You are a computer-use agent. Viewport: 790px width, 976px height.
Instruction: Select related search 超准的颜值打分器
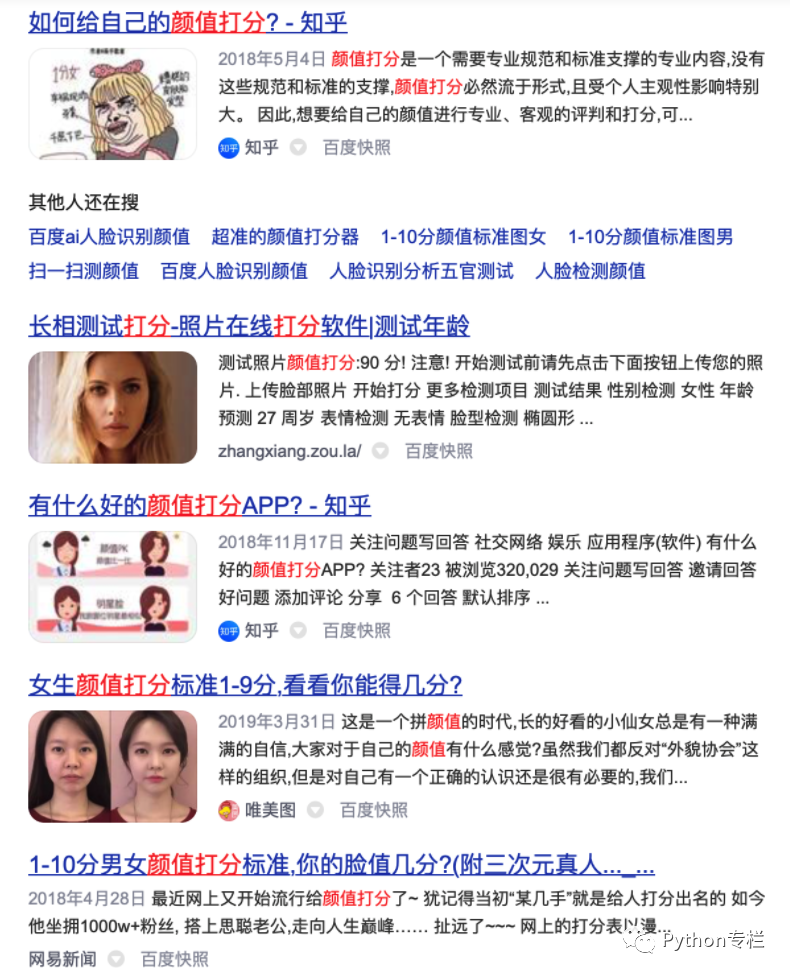[x=285, y=237]
